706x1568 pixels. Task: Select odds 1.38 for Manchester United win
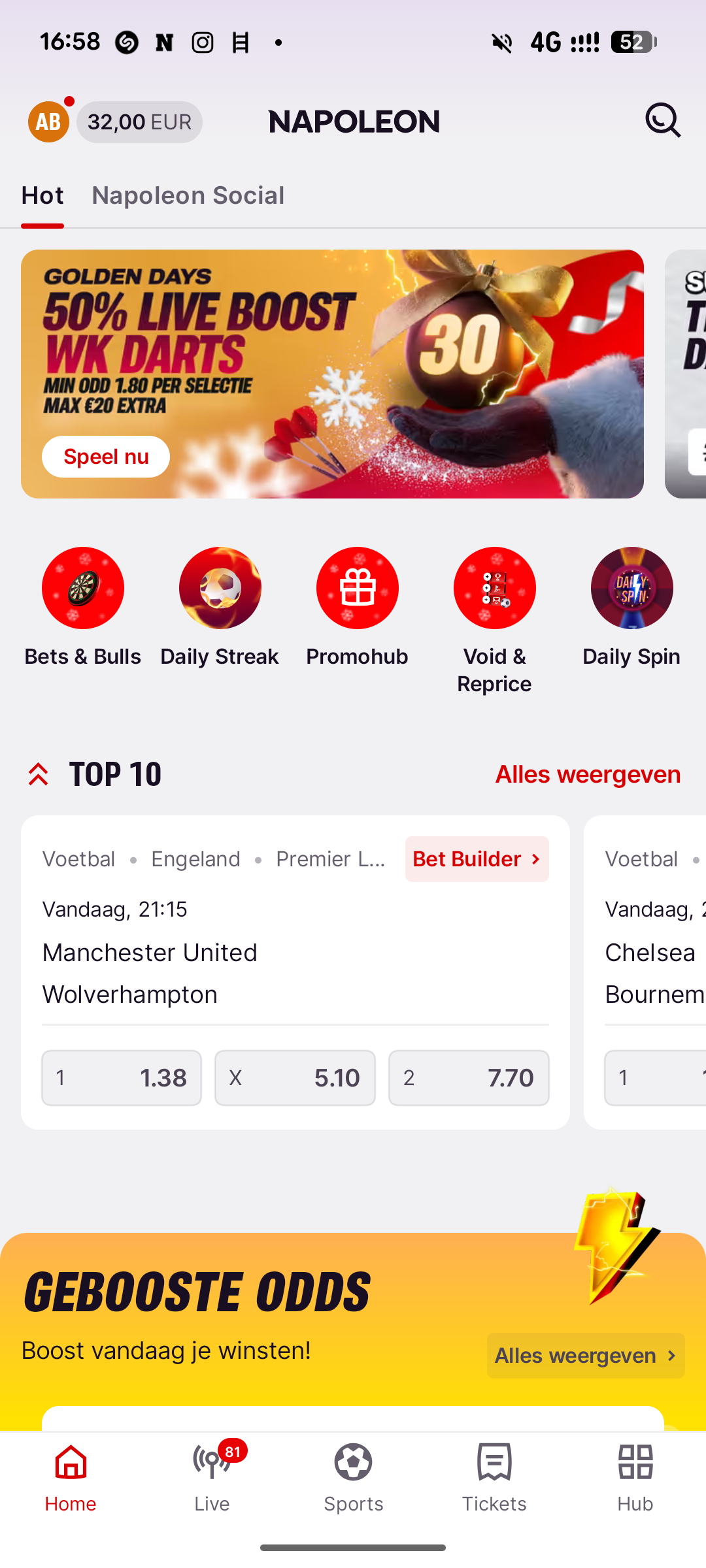(122, 1078)
